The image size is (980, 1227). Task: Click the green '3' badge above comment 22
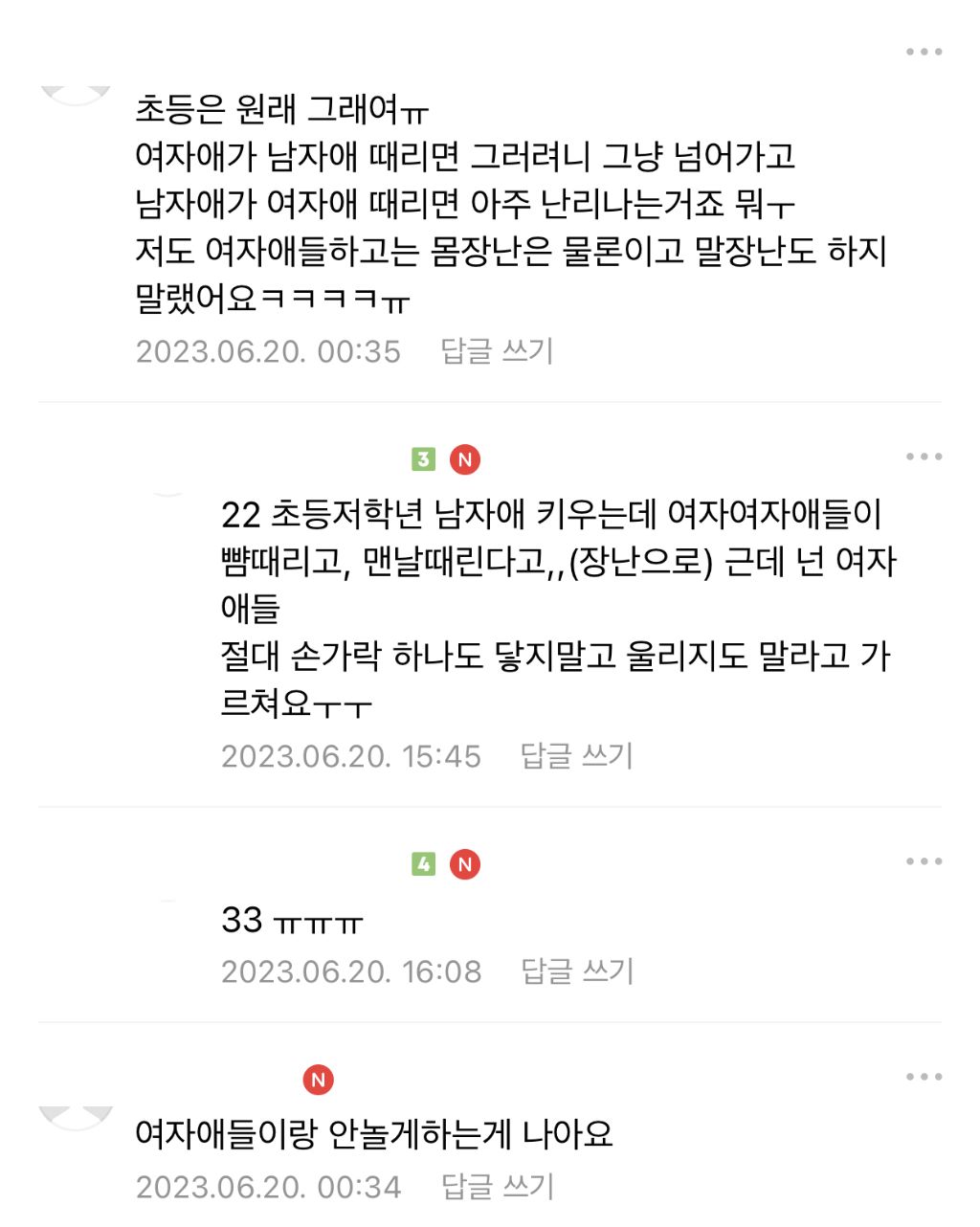[x=421, y=457]
